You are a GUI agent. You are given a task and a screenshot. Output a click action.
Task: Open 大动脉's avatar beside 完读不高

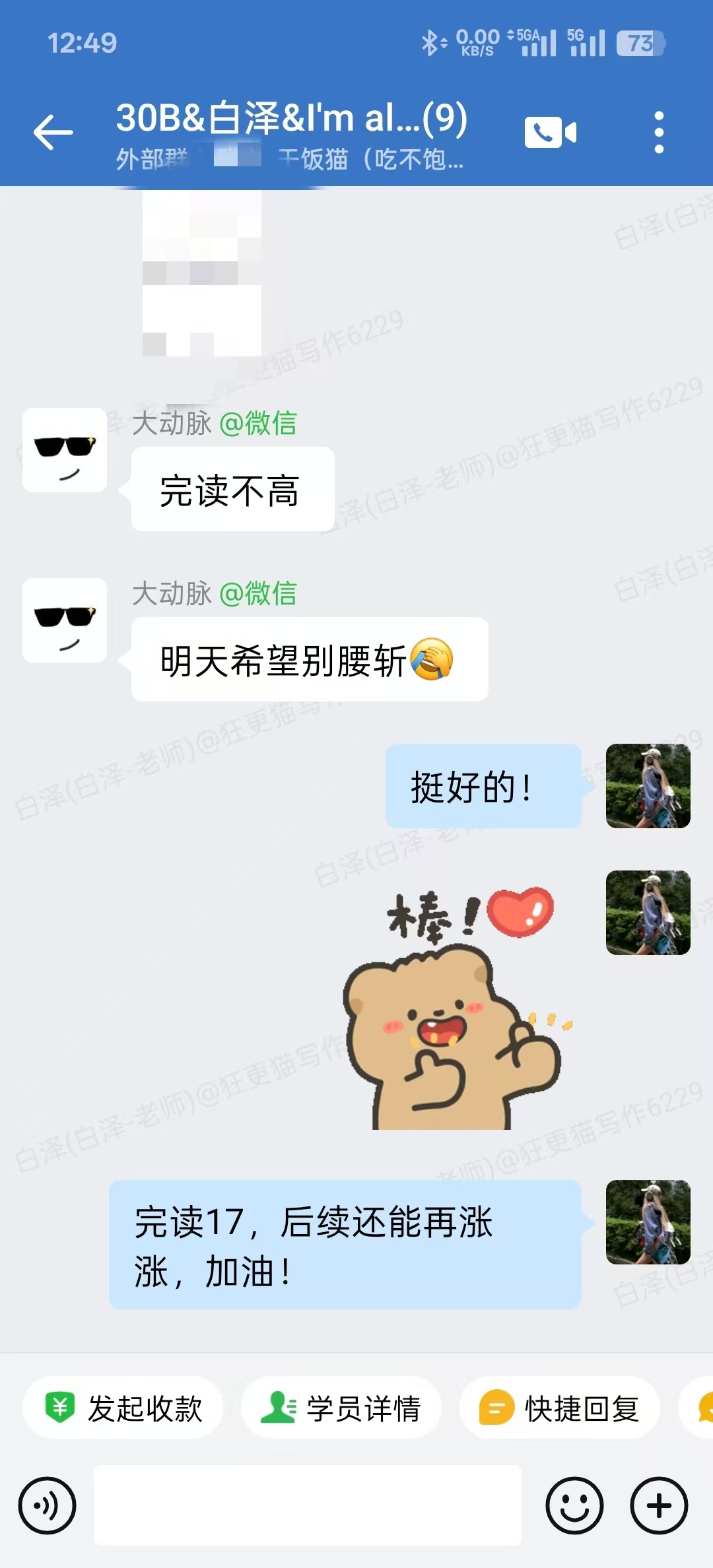[65, 450]
